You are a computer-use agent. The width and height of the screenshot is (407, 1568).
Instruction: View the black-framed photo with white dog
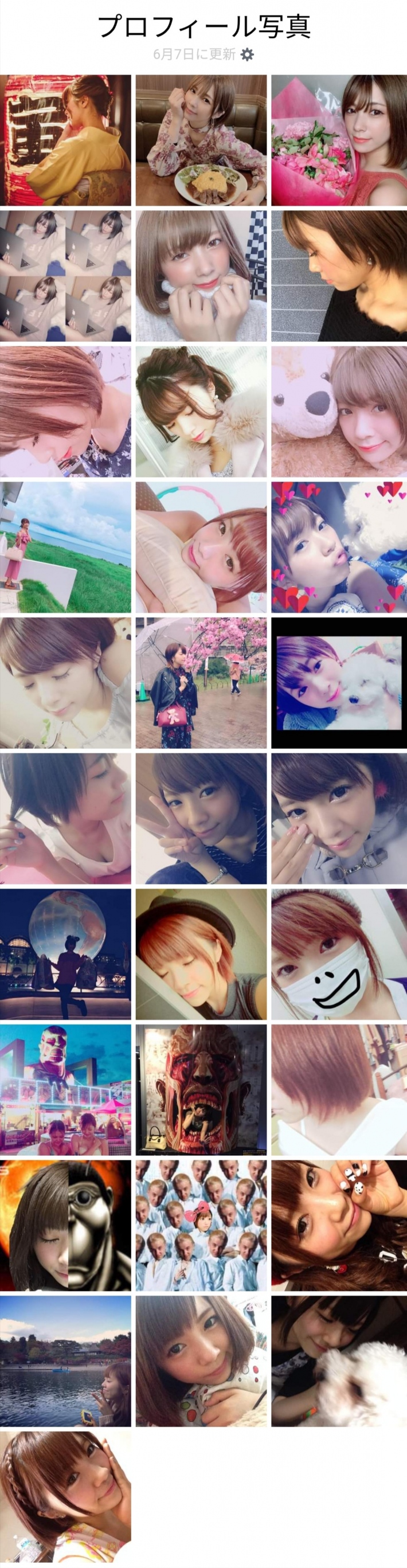tap(339, 683)
